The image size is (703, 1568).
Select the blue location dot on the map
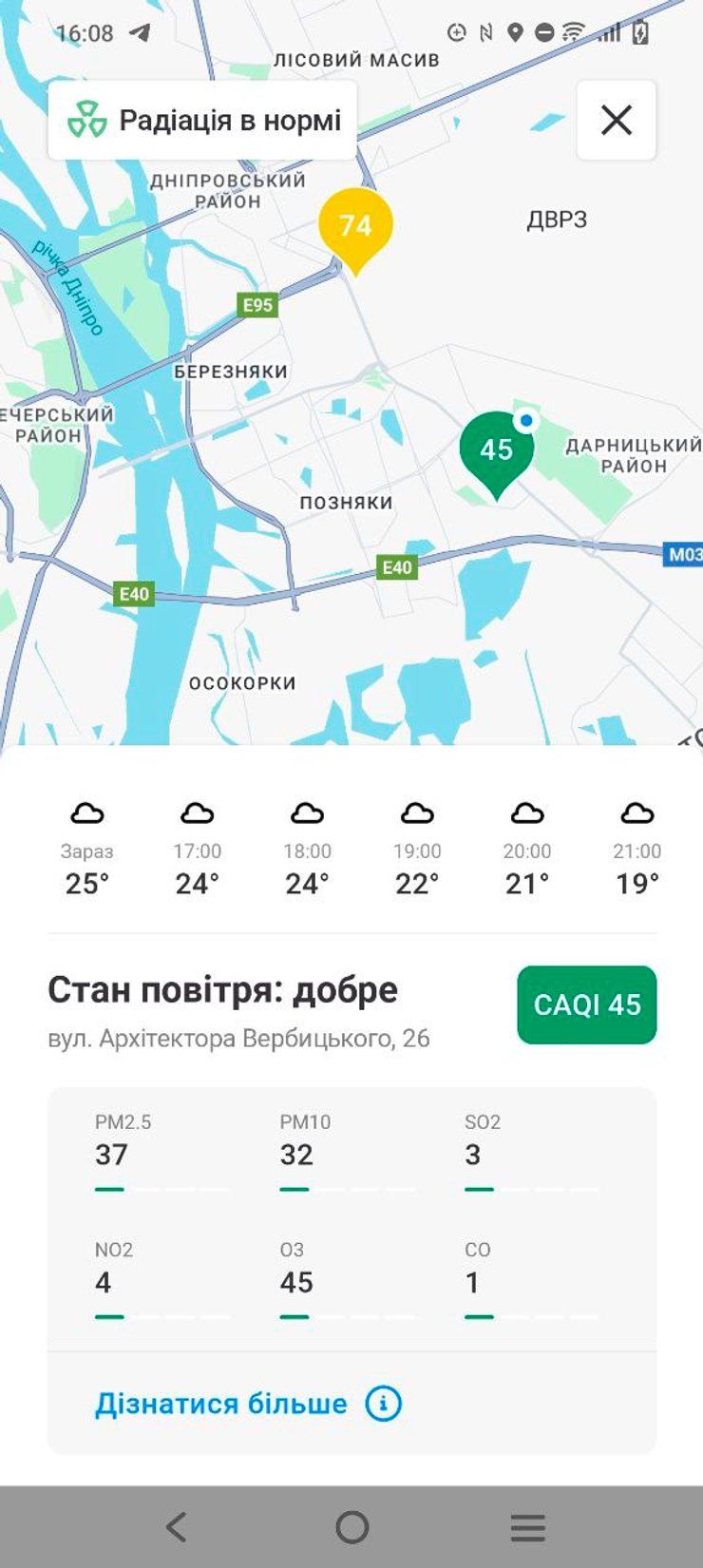[525, 419]
